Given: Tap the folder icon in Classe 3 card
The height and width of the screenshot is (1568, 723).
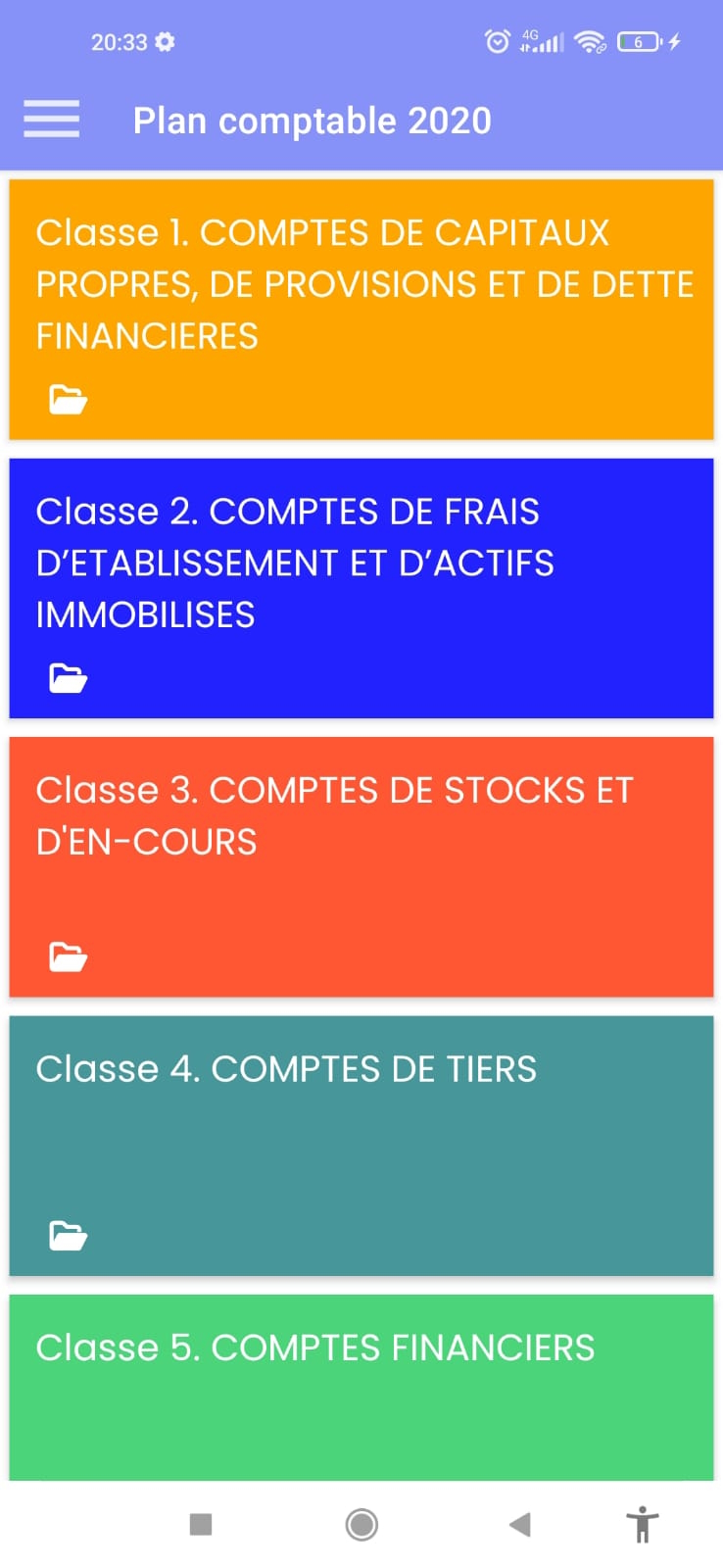Looking at the screenshot, I should pyautogui.click(x=69, y=956).
